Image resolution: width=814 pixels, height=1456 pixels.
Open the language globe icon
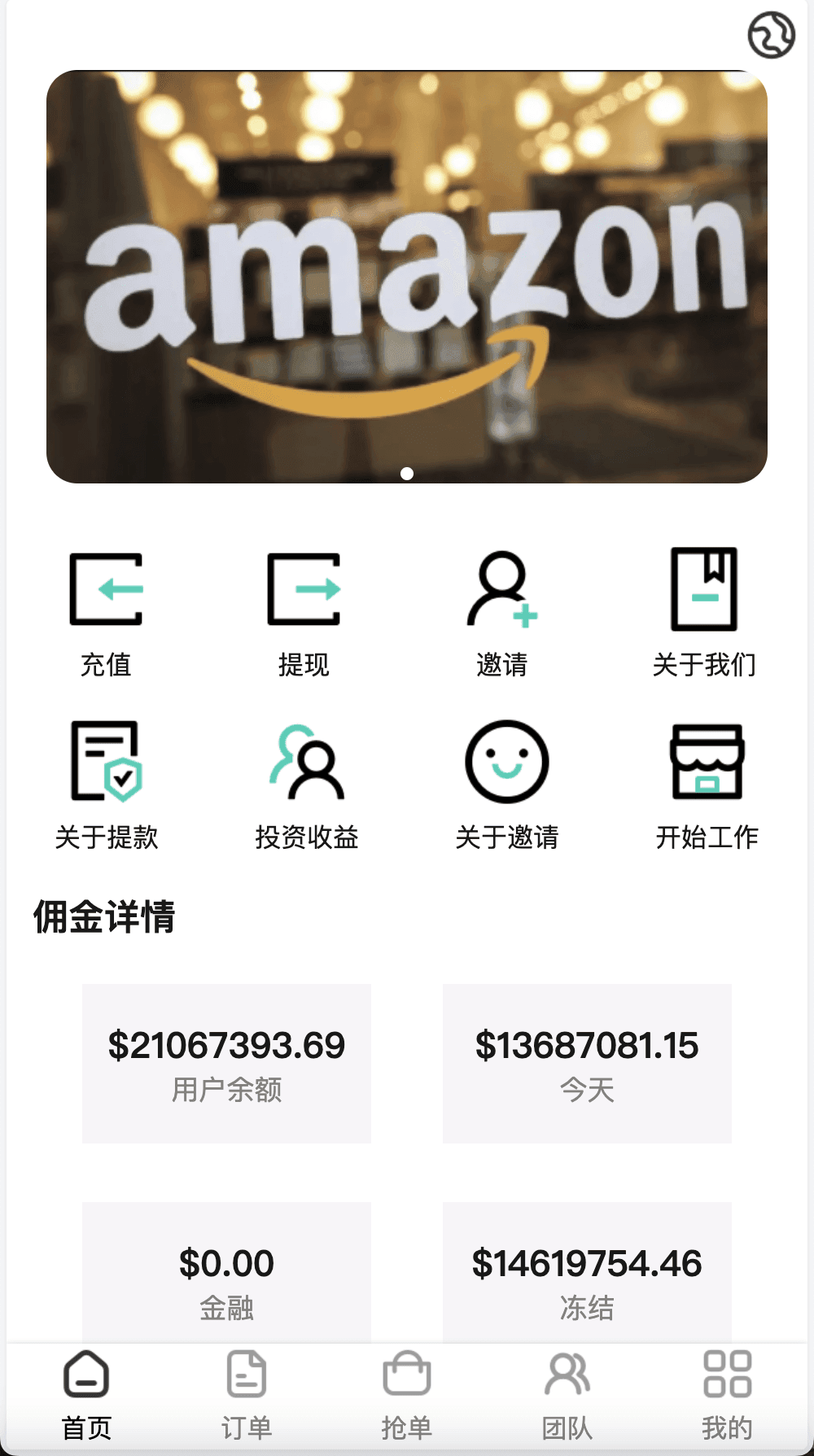click(x=771, y=35)
